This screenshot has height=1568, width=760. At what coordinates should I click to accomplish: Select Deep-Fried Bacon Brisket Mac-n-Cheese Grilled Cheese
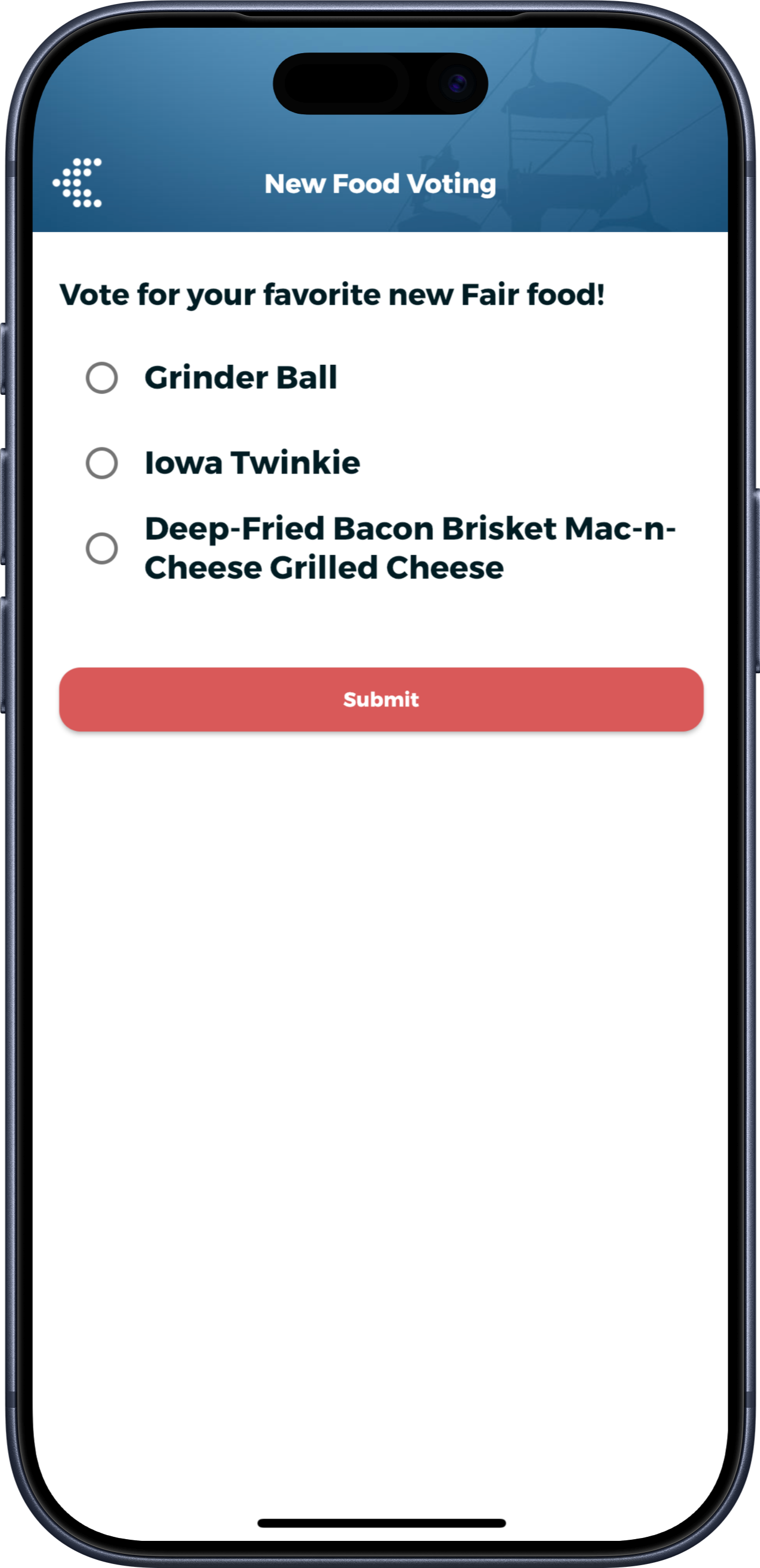click(102, 549)
